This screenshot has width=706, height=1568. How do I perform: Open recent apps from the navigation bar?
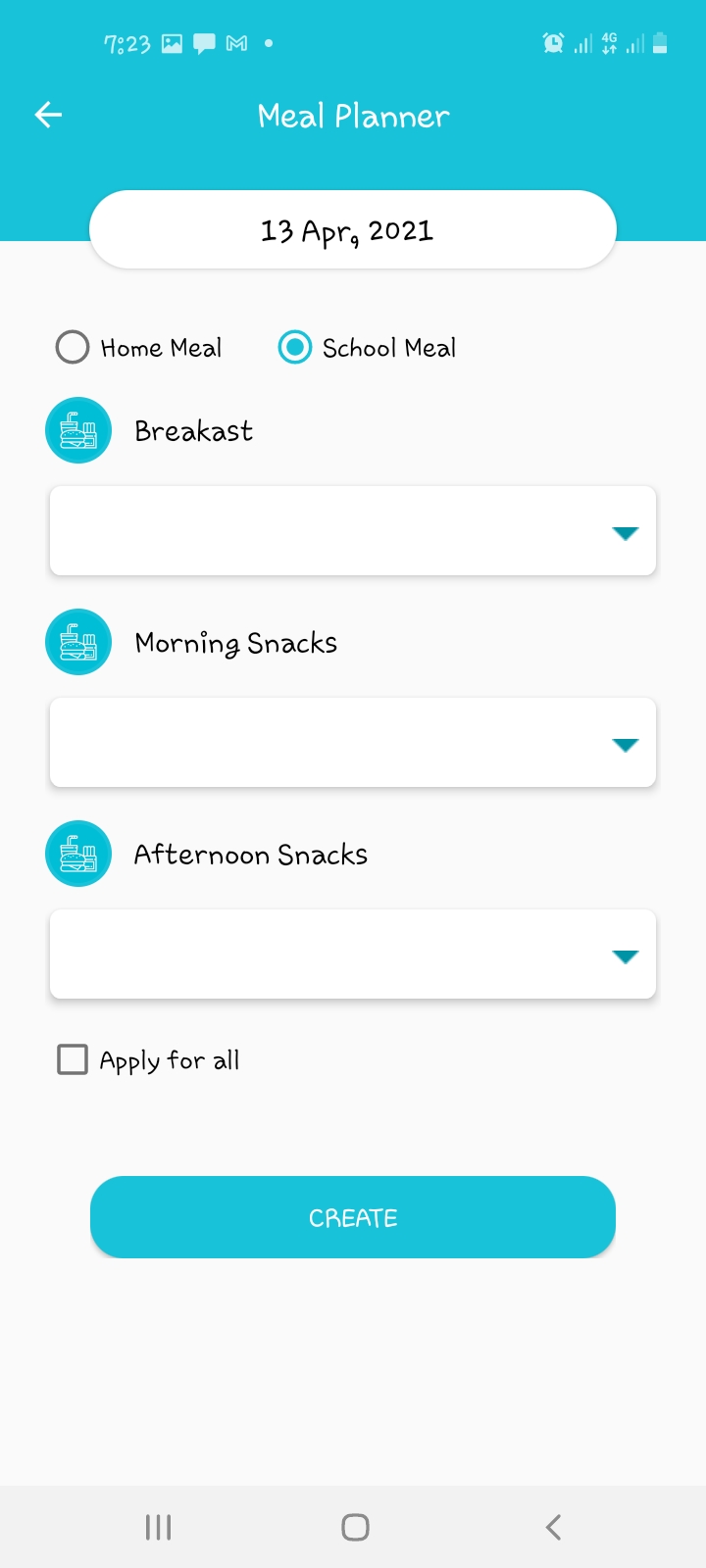tap(158, 1527)
